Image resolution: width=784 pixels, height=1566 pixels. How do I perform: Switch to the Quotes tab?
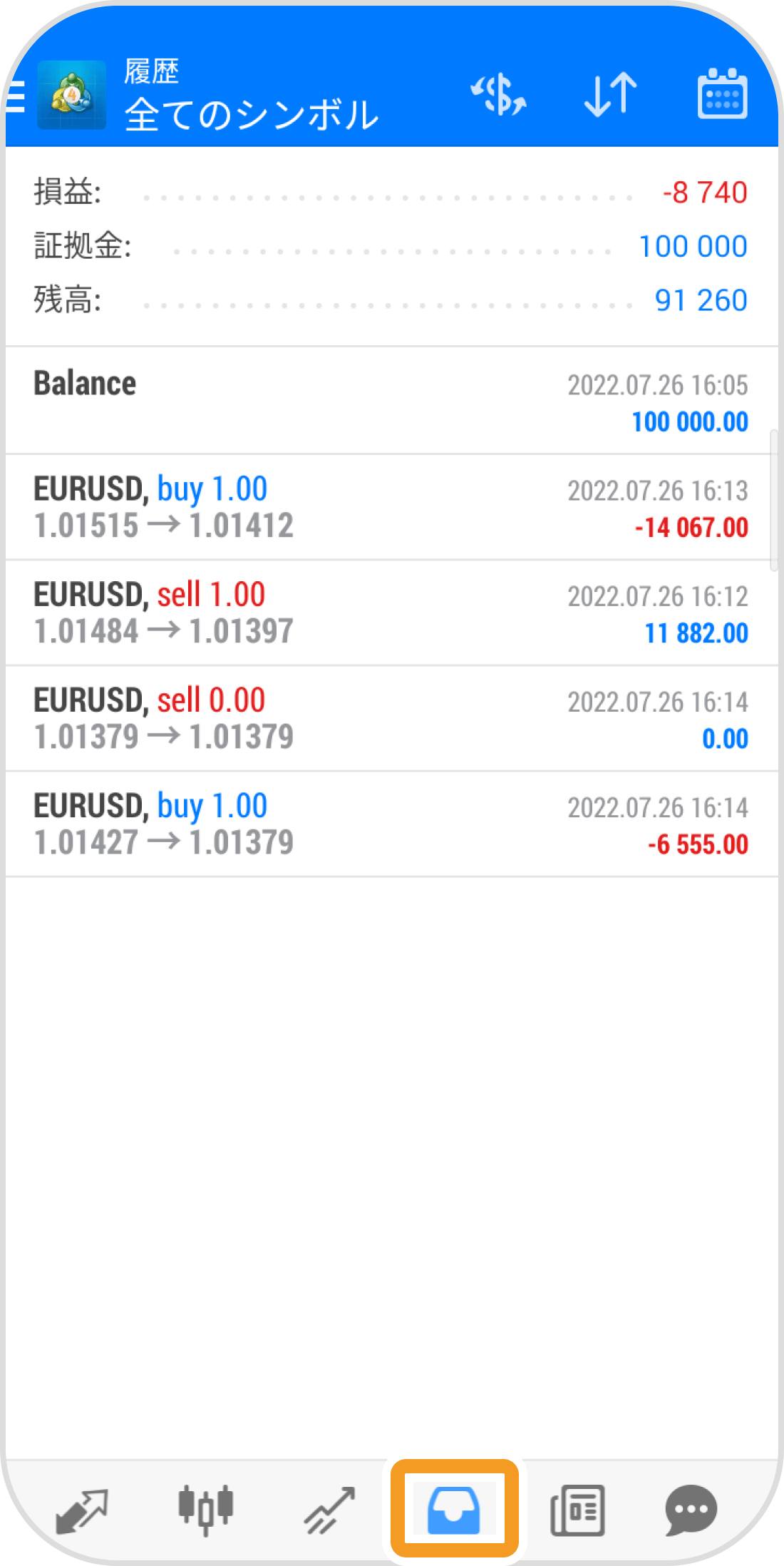(81, 1509)
